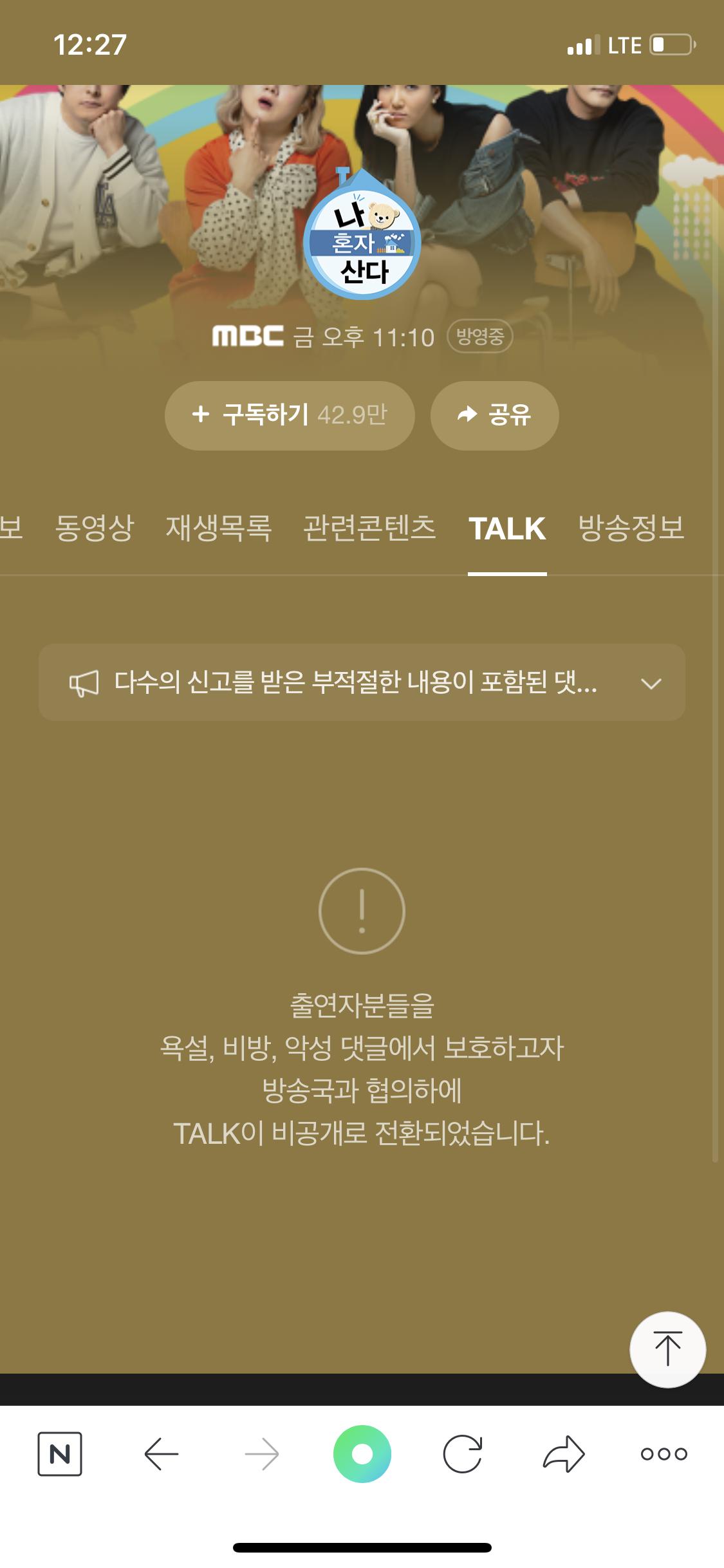Open Naver home via N icon
The height and width of the screenshot is (1568, 724).
coord(60,1454)
